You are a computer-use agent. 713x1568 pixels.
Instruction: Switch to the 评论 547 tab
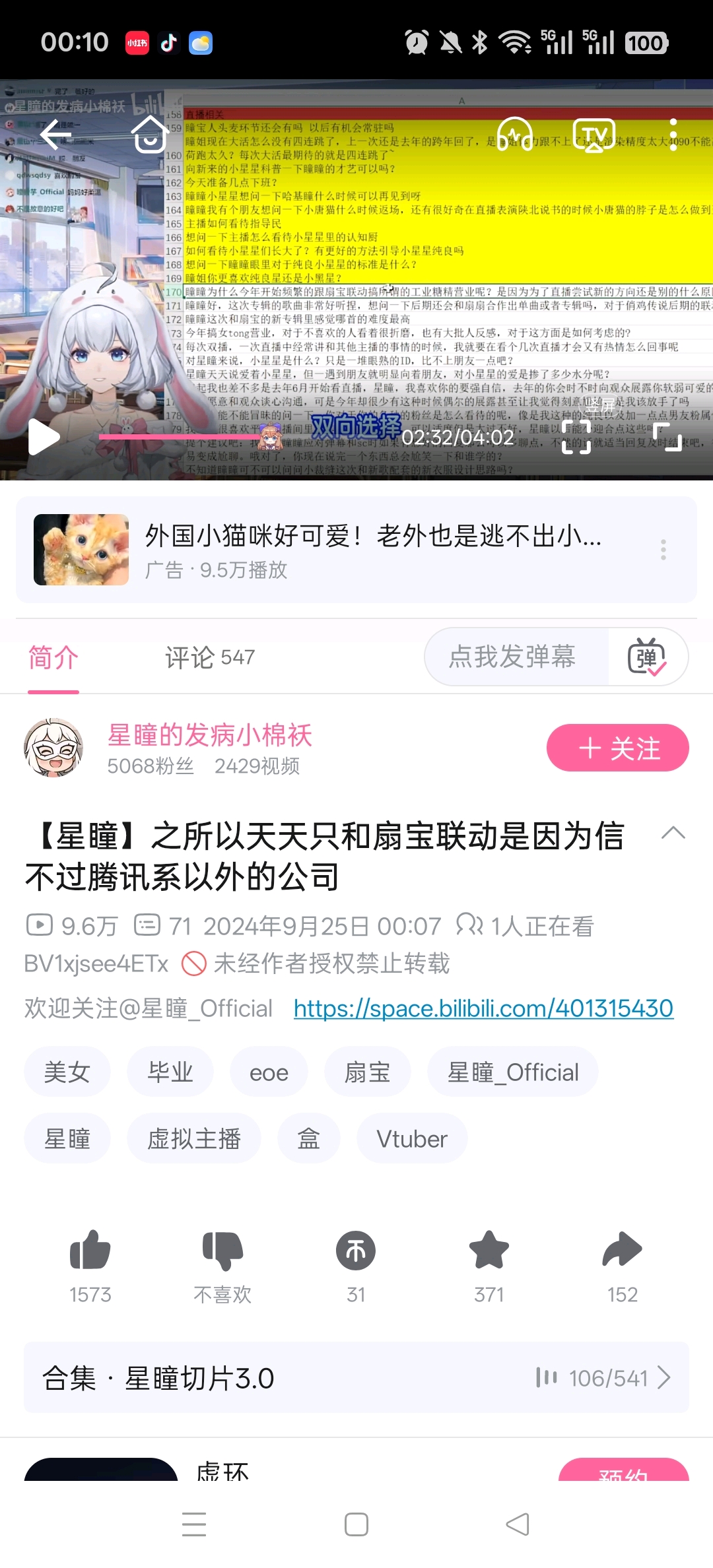[209, 657]
